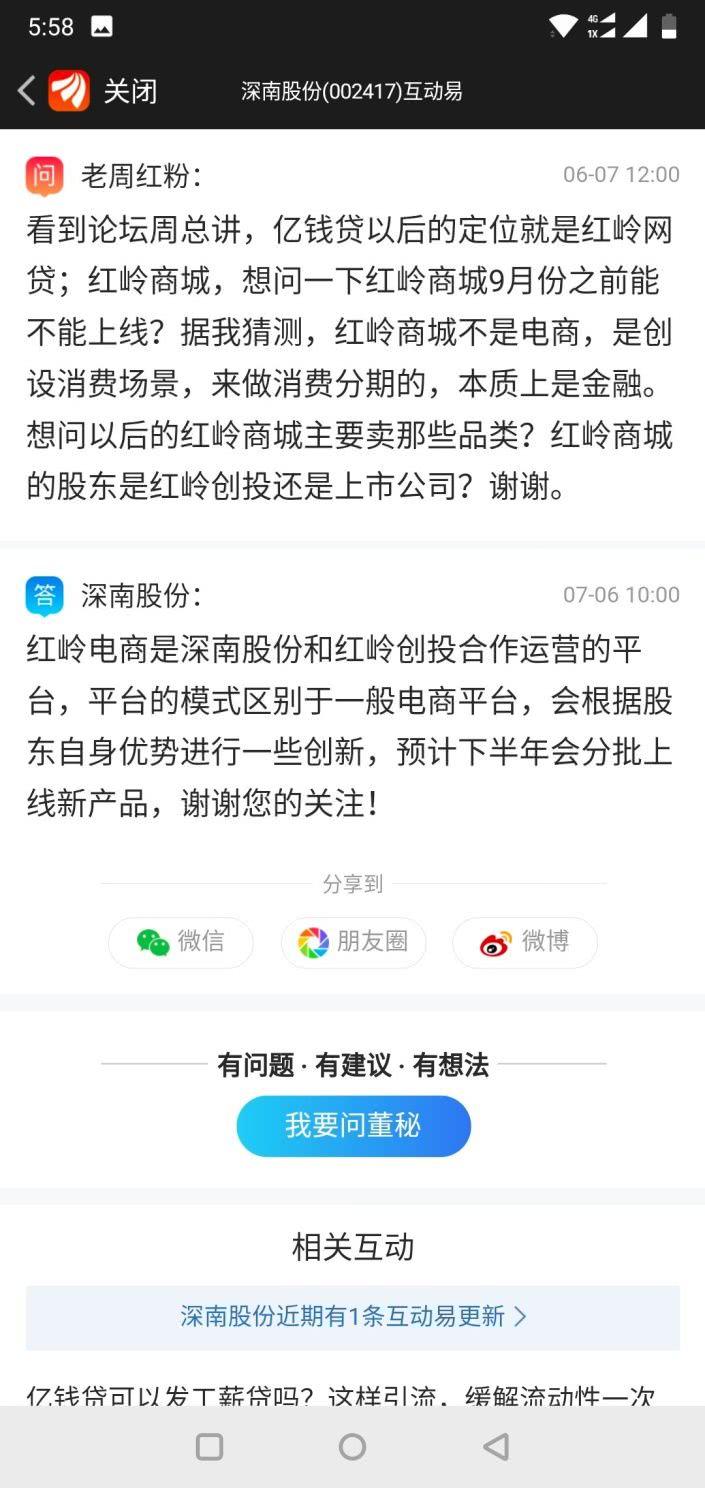Open the system recent apps view

coord(209,1446)
